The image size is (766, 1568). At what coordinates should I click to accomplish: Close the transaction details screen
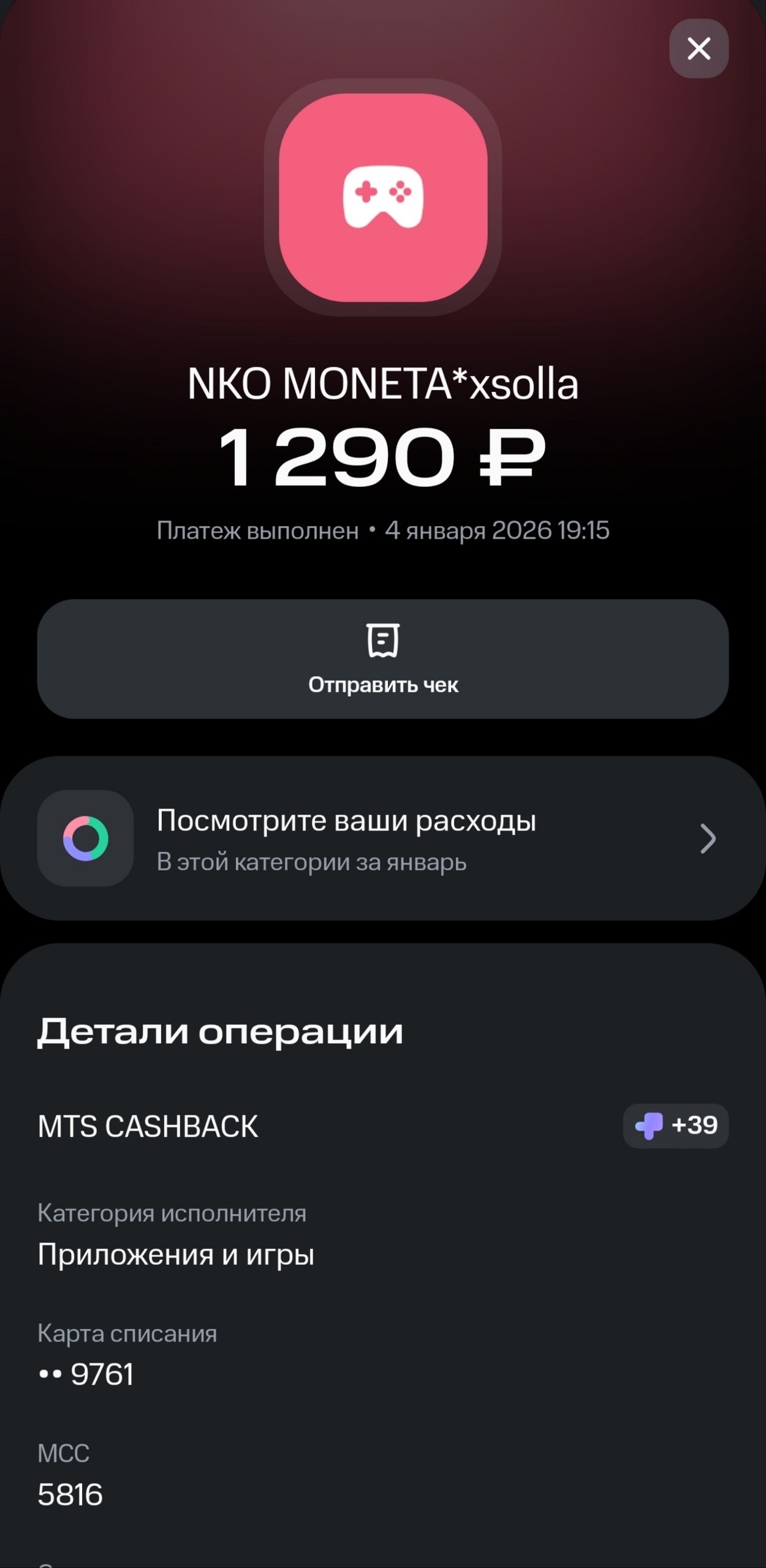click(x=699, y=48)
